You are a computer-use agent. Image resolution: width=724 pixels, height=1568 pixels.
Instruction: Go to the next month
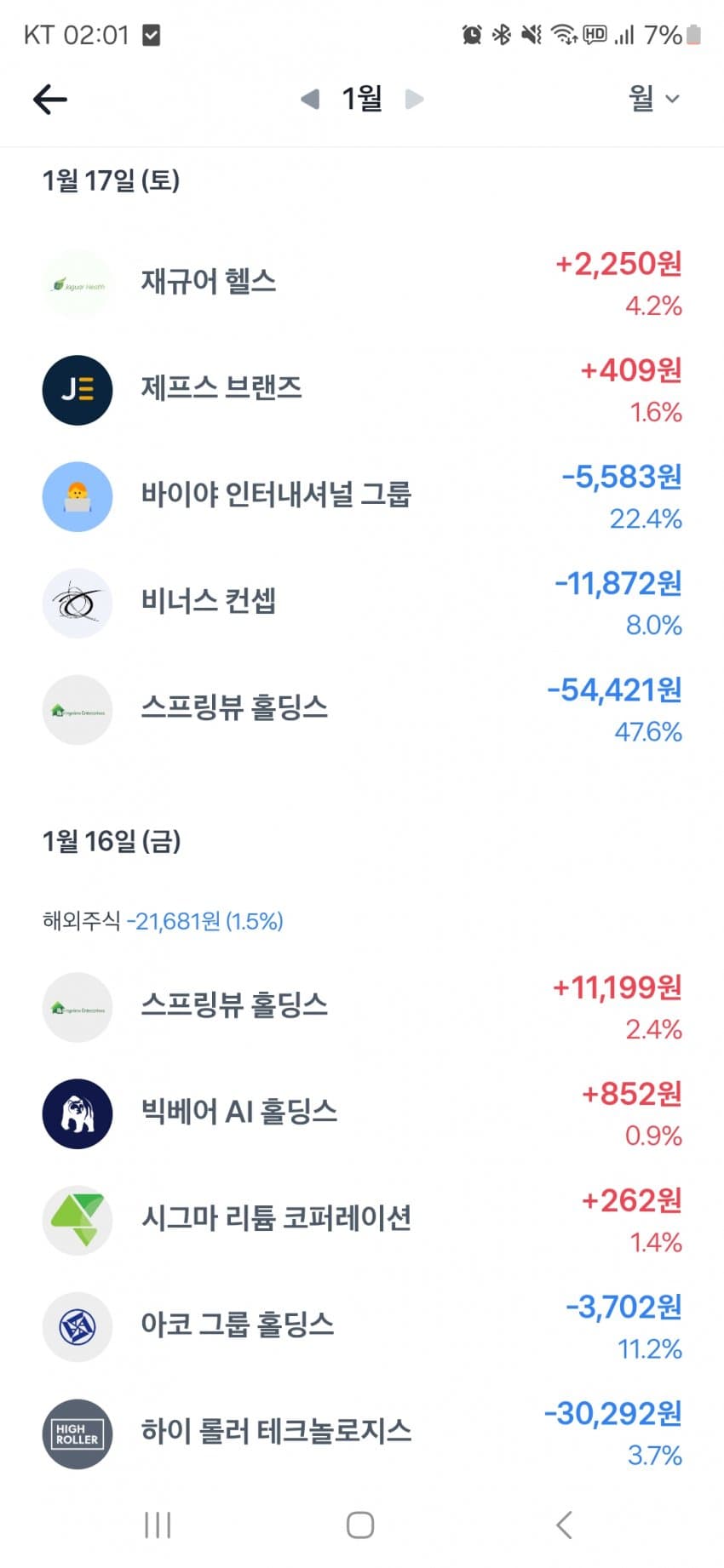(415, 100)
